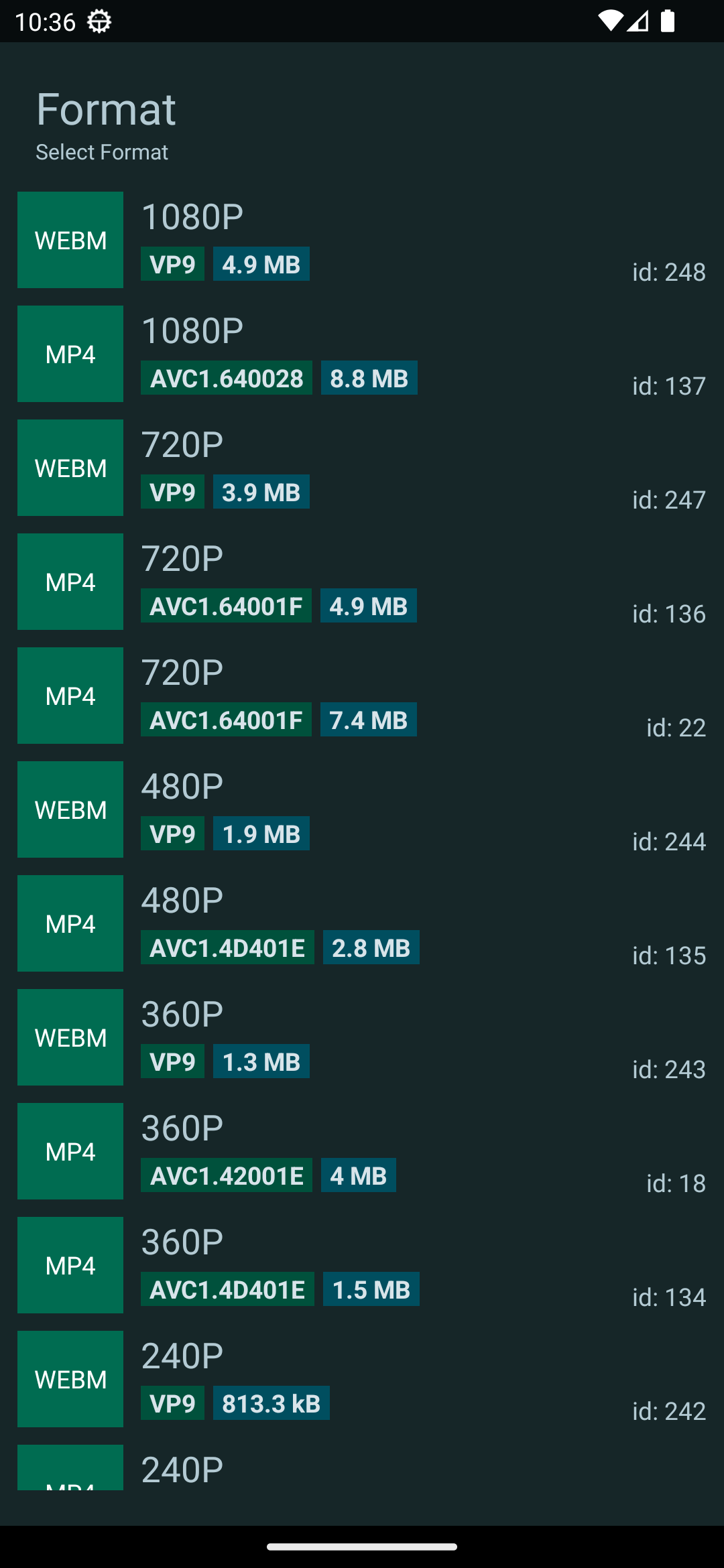Pick 720P WEBM VP9 3.9 MB
Image resolution: width=724 pixels, height=1568 pixels.
pos(362,468)
